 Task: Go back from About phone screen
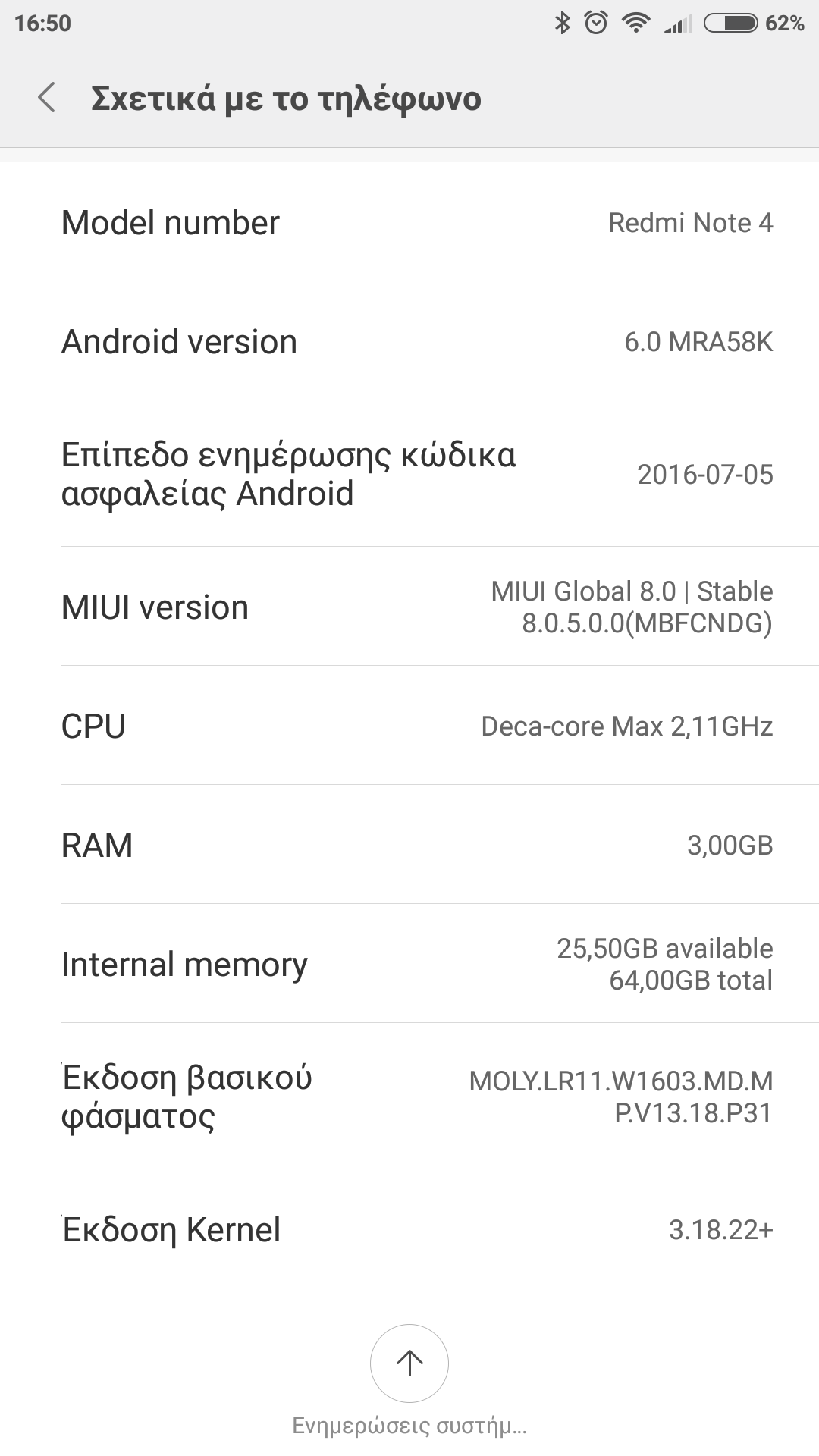tap(47, 99)
